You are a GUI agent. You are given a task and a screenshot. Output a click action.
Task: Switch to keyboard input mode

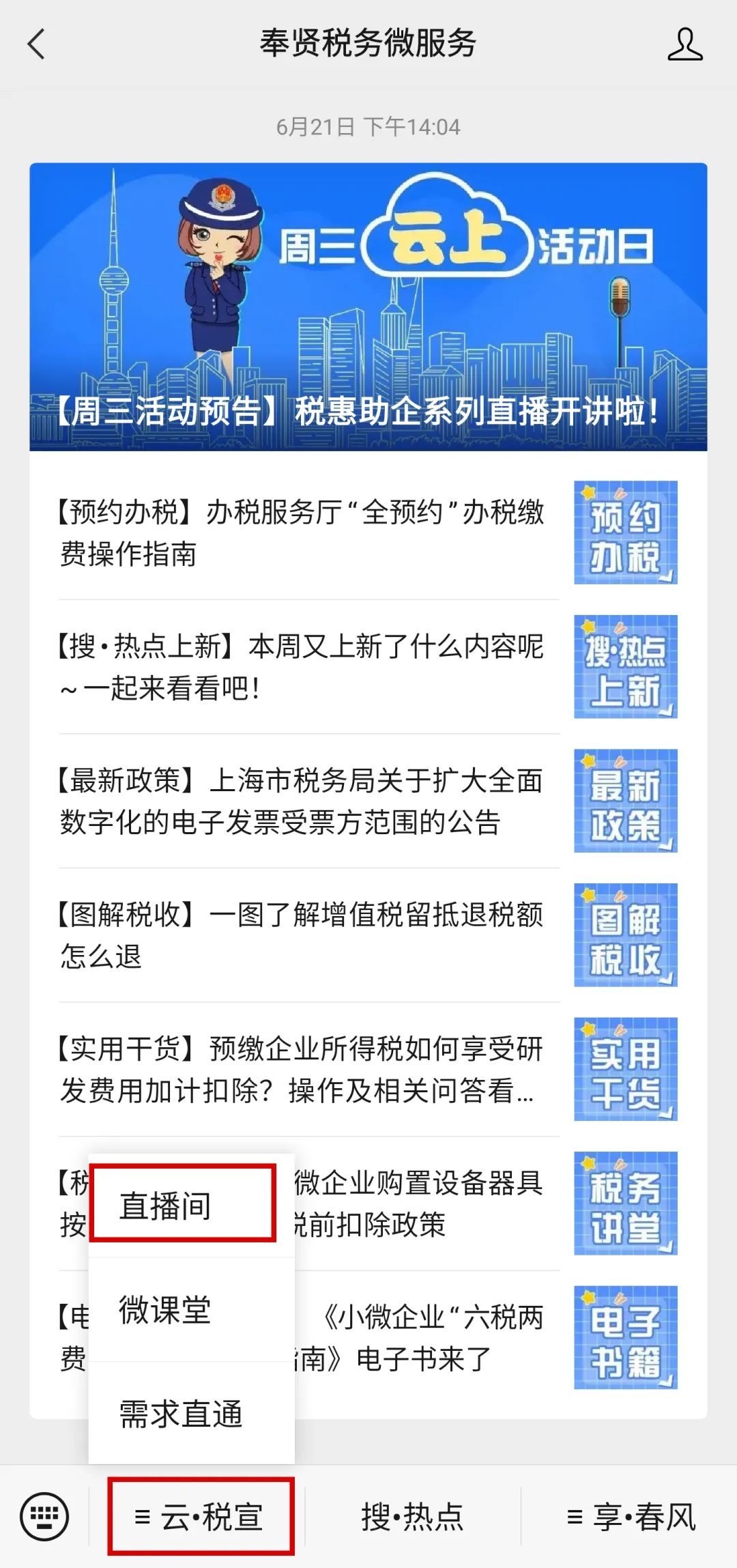44,1517
